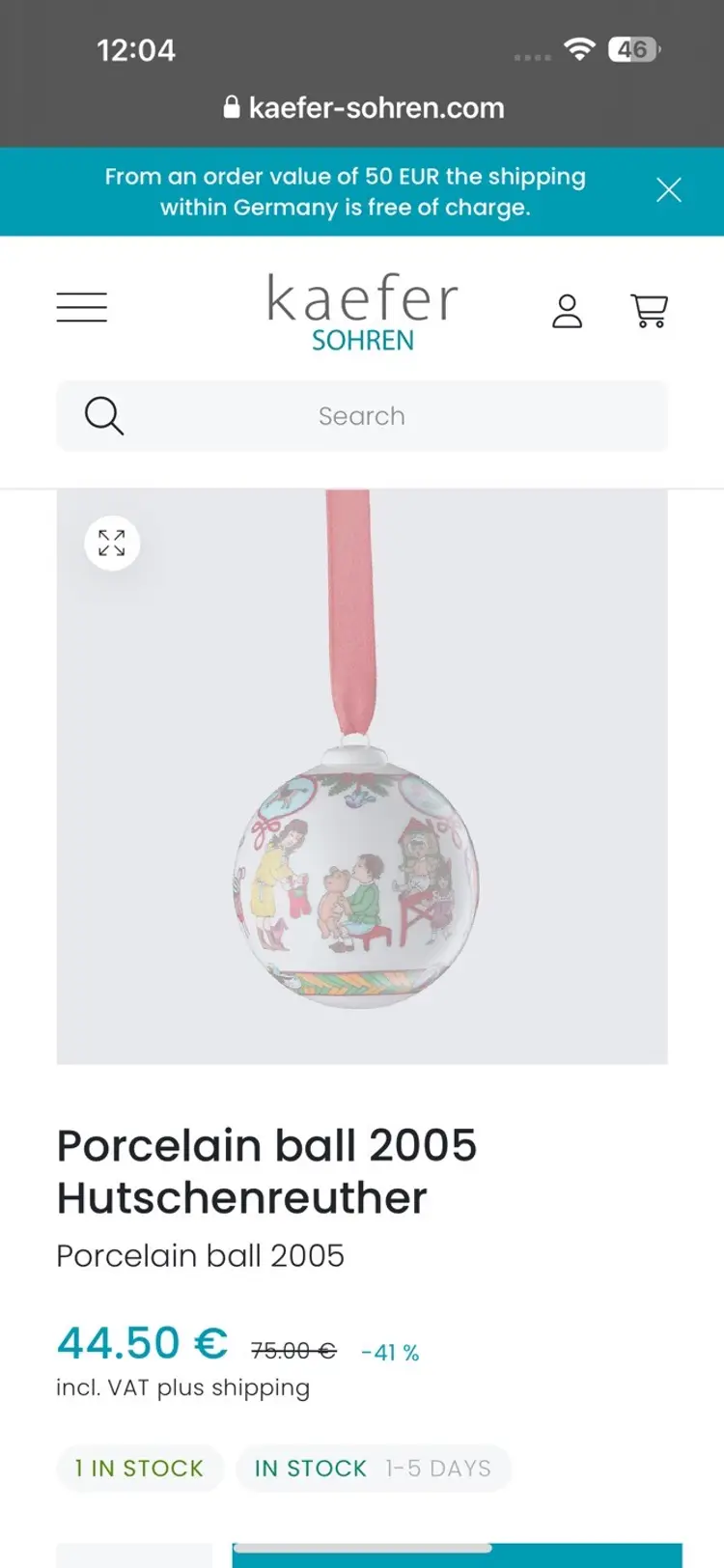Tap the Search input field

tap(362, 416)
